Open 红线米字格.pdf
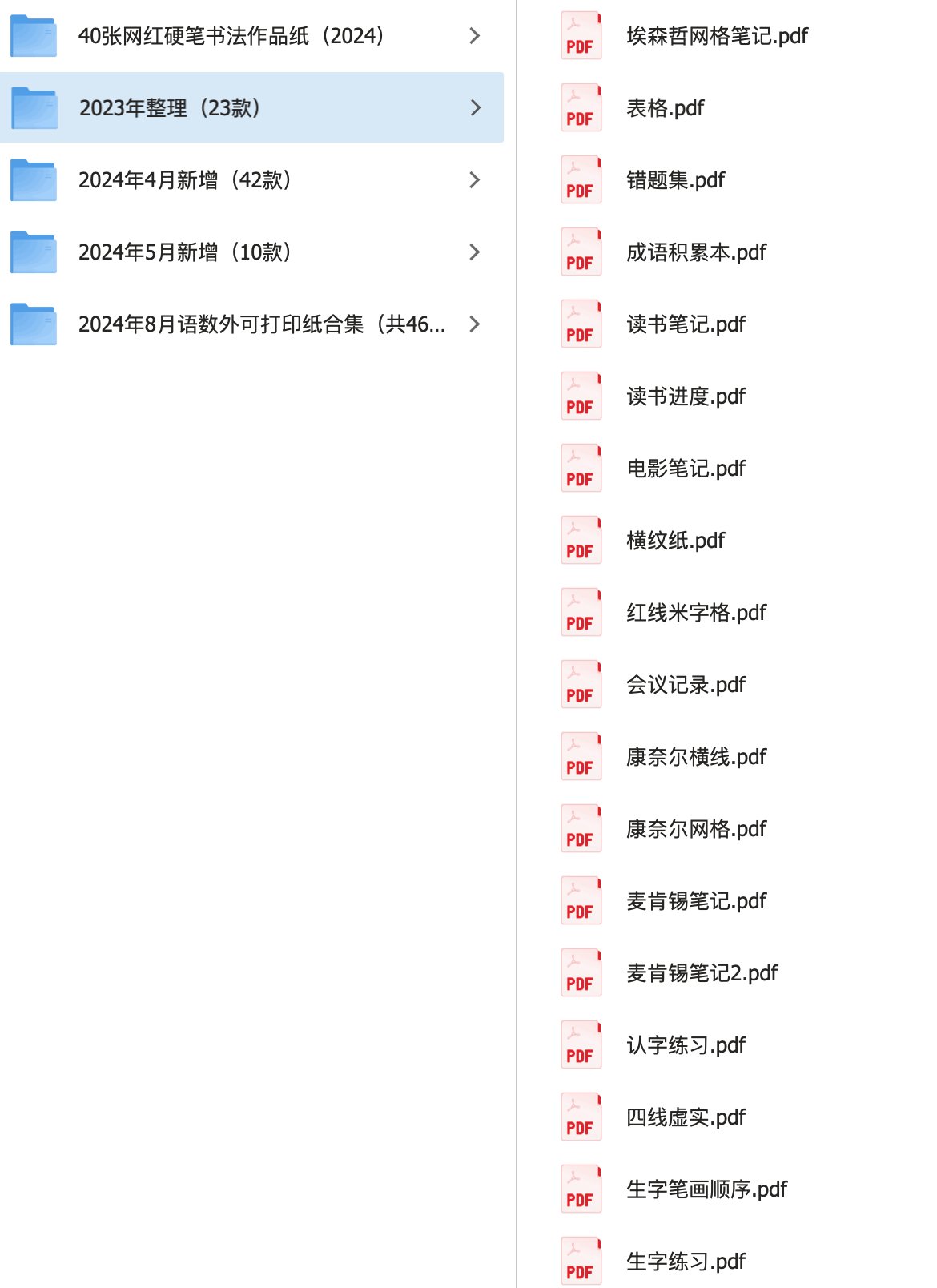This screenshot has width=937, height=1288. pyautogui.click(x=696, y=613)
